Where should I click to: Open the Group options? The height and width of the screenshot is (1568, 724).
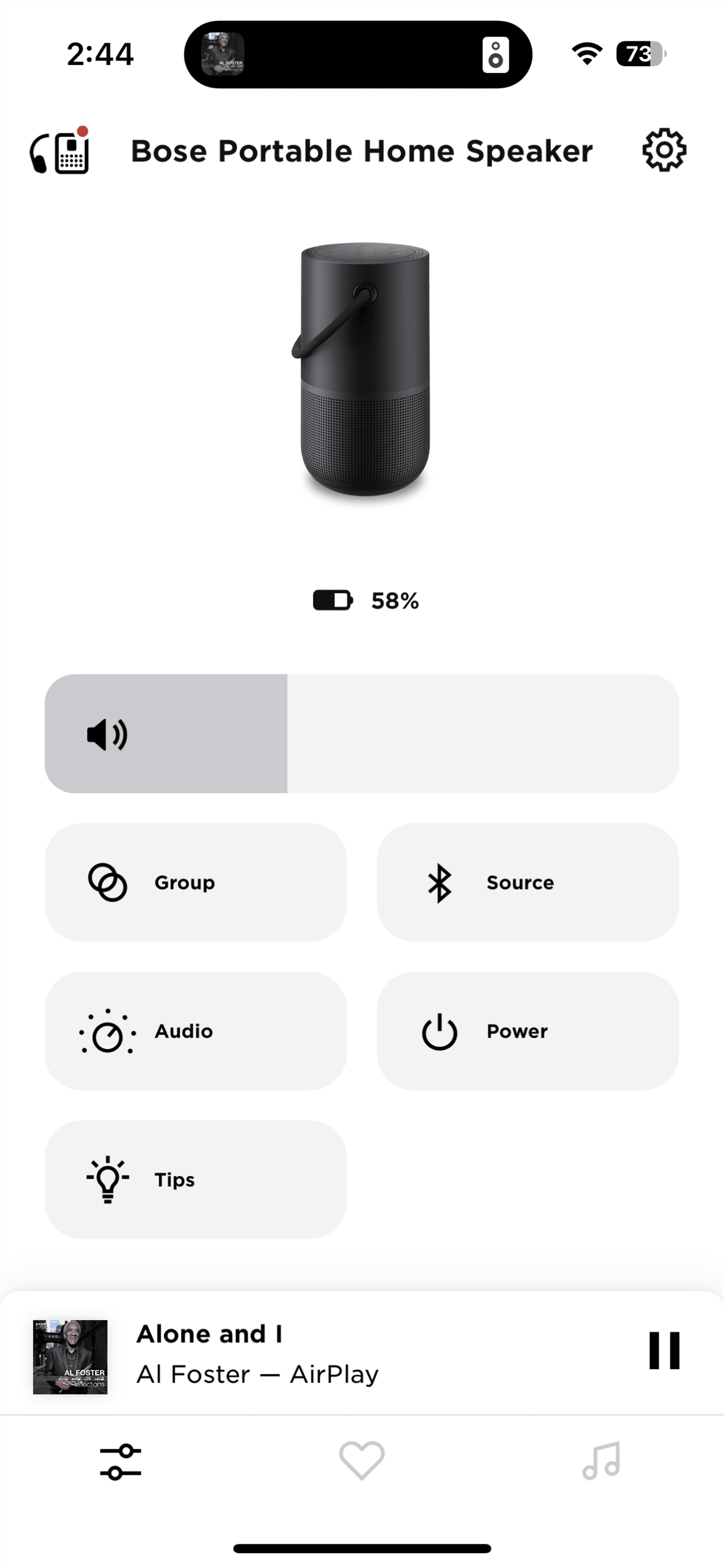pyautogui.click(x=196, y=882)
